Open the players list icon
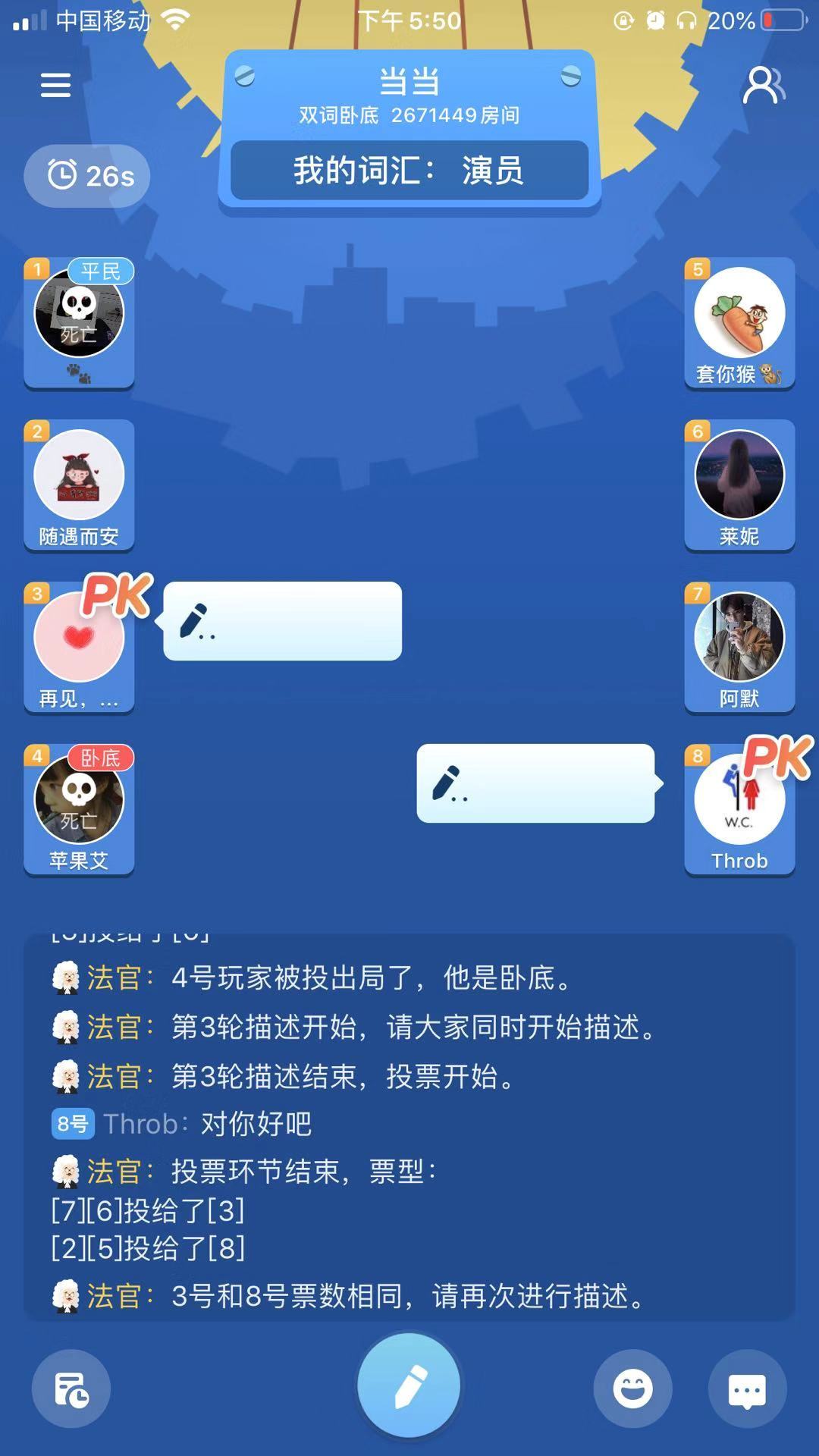Screen dimensions: 819x1456 pyautogui.click(x=763, y=85)
